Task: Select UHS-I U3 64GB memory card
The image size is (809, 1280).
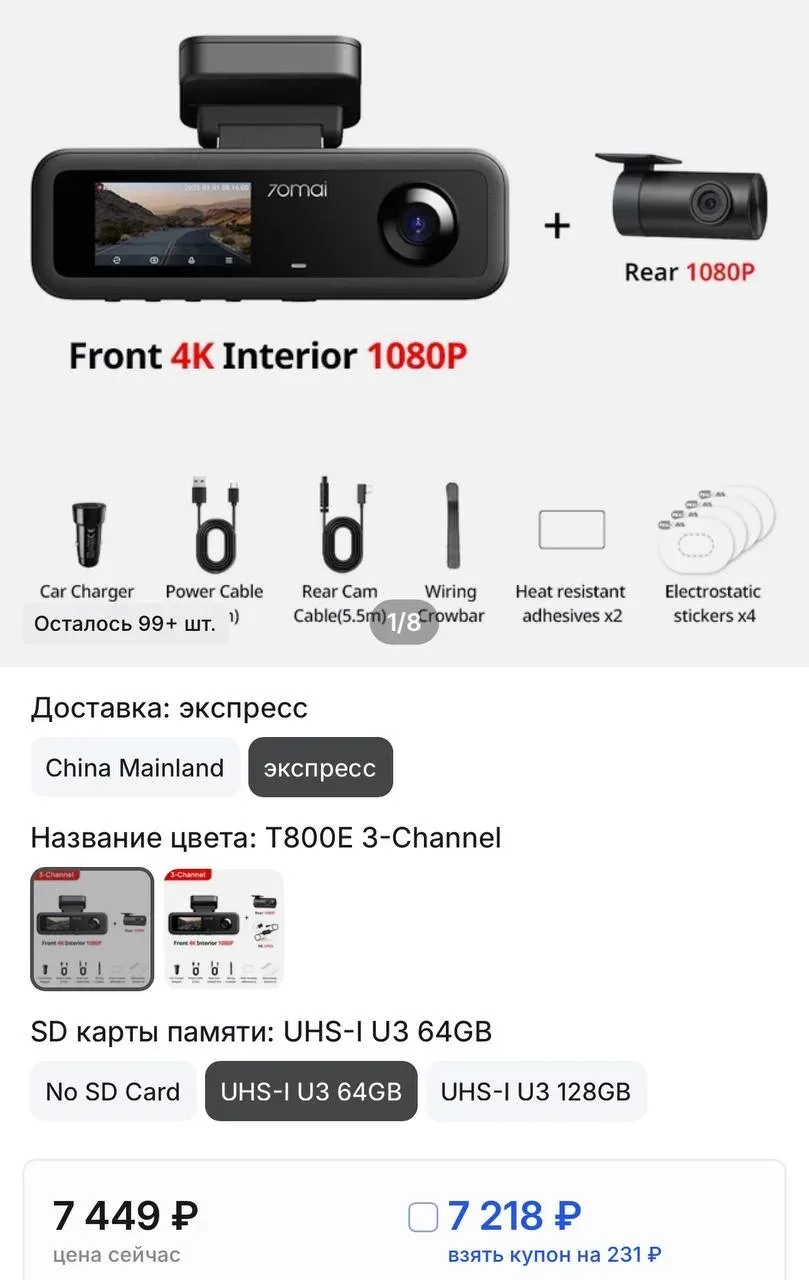Action: 311,1092
